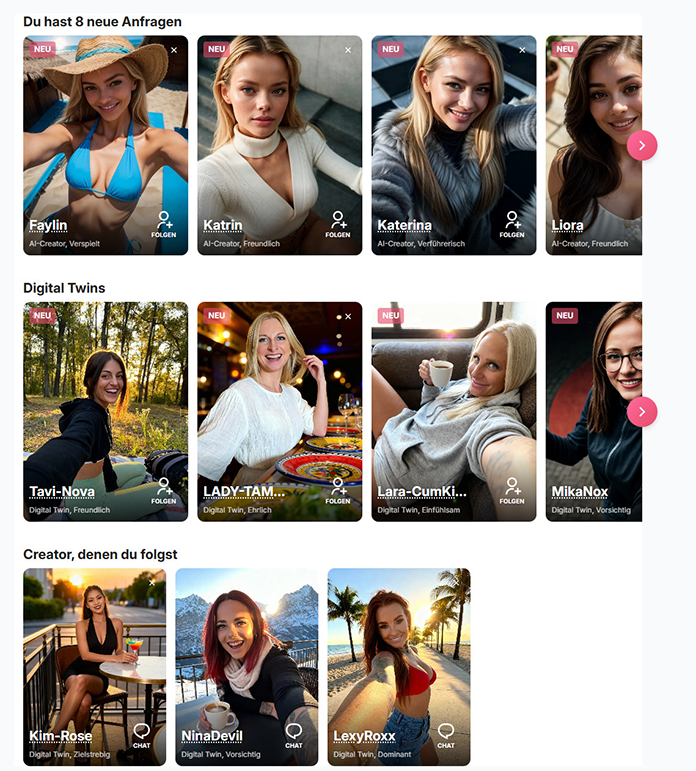Screen dimensions: 696x771
Task: Follow Katerina using Folgen
Action: pyautogui.click(x=512, y=224)
